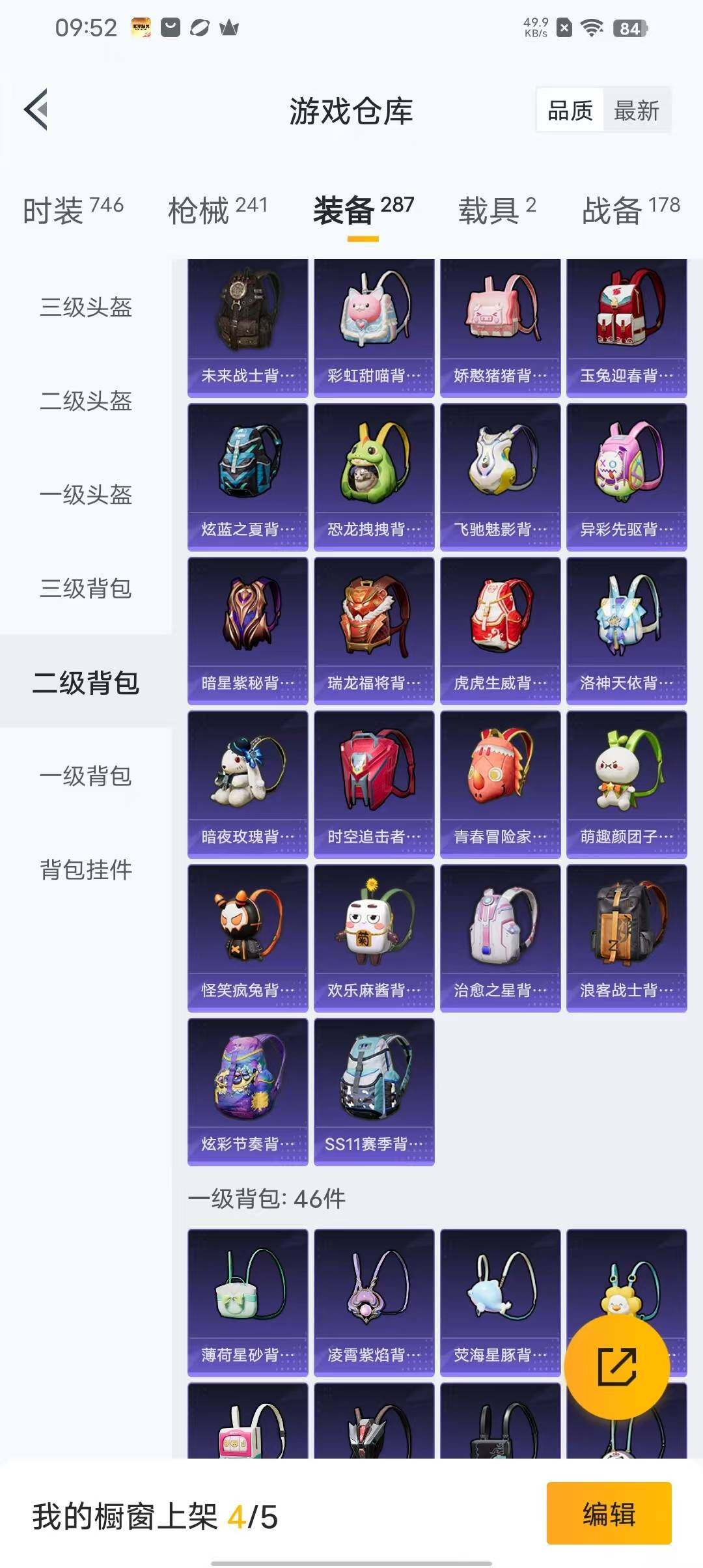Open the 洛神天依背包 item
This screenshot has height=1568, width=703.
pos(626,630)
